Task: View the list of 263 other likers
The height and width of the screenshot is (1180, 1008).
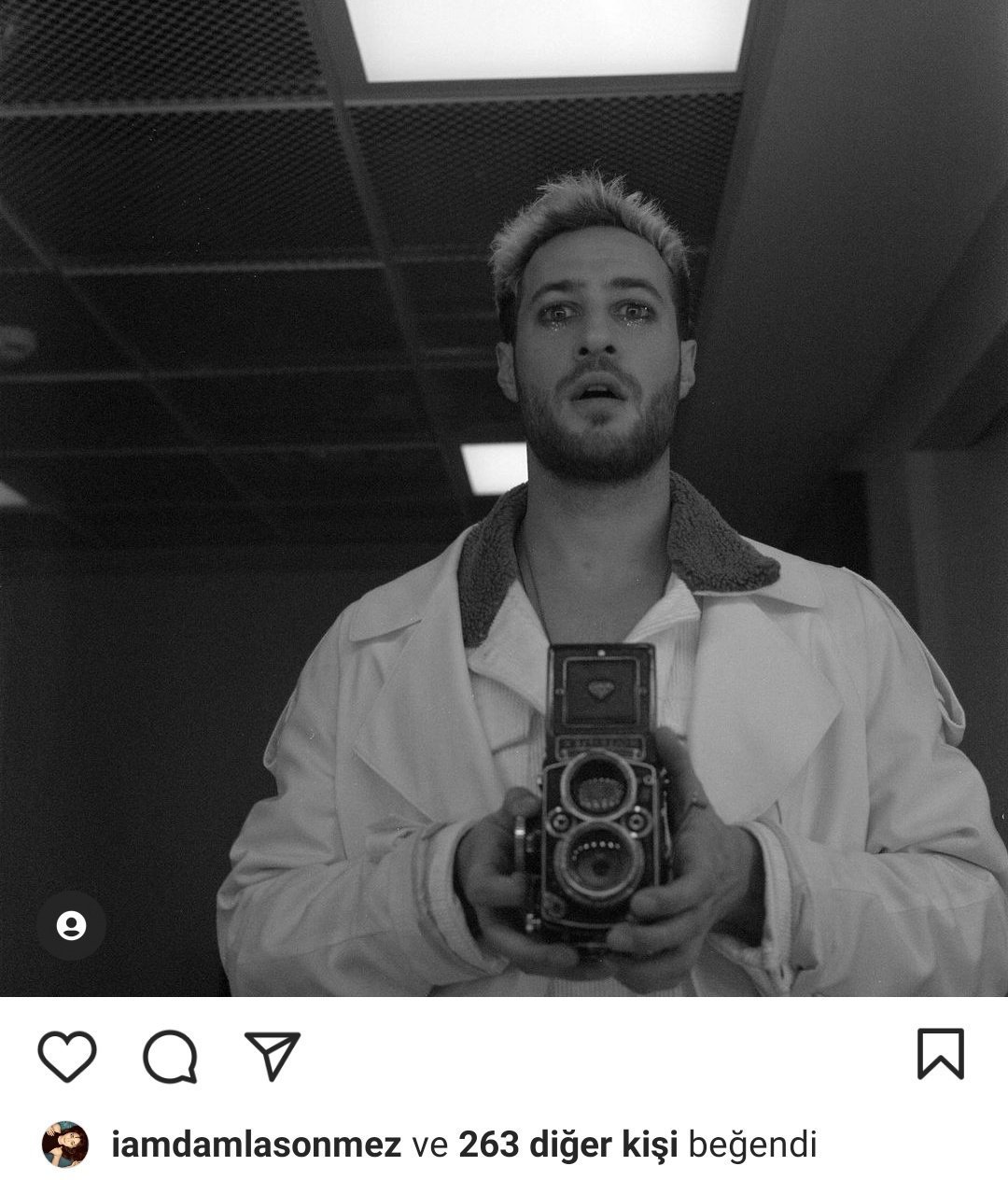Action: [x=567, y=1144]
